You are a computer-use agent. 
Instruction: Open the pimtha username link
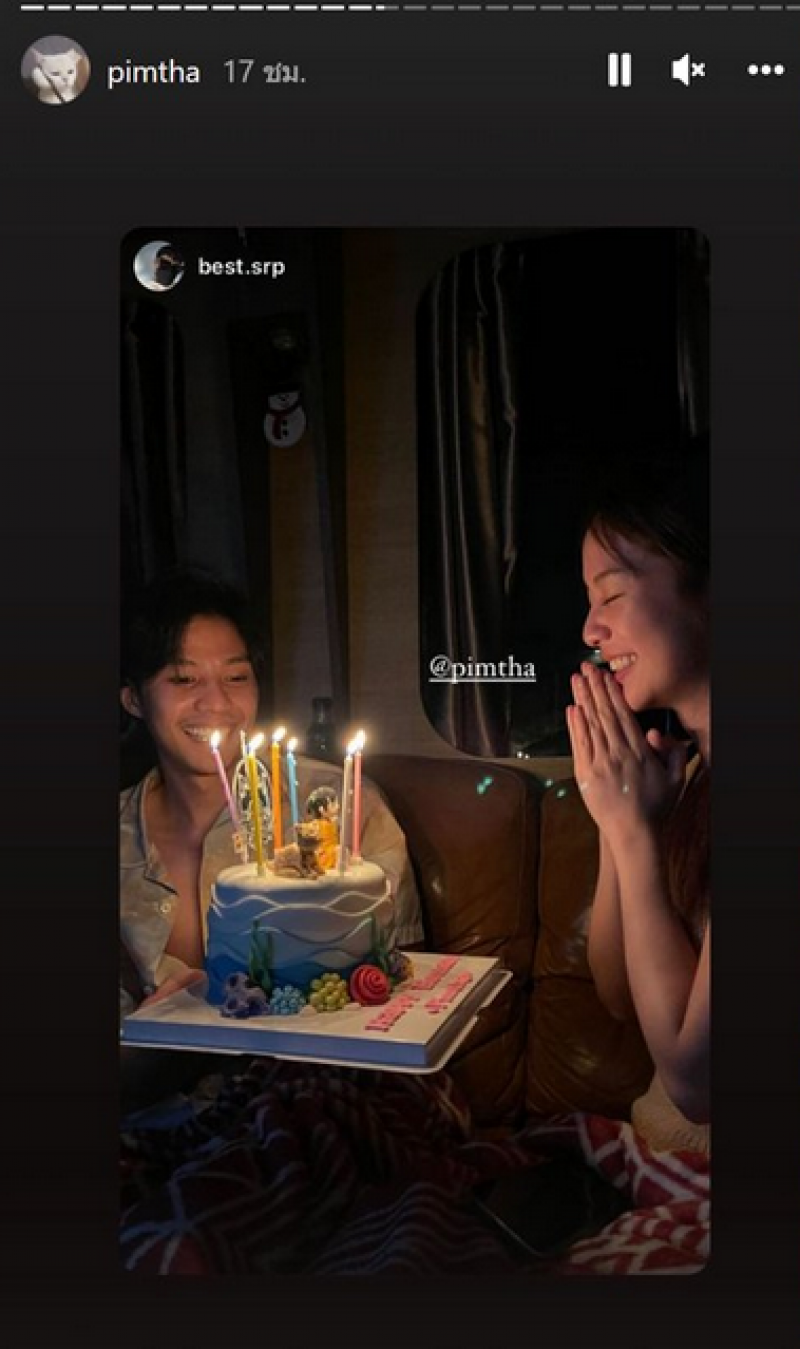pyautogui.click(x=153, y=72)
